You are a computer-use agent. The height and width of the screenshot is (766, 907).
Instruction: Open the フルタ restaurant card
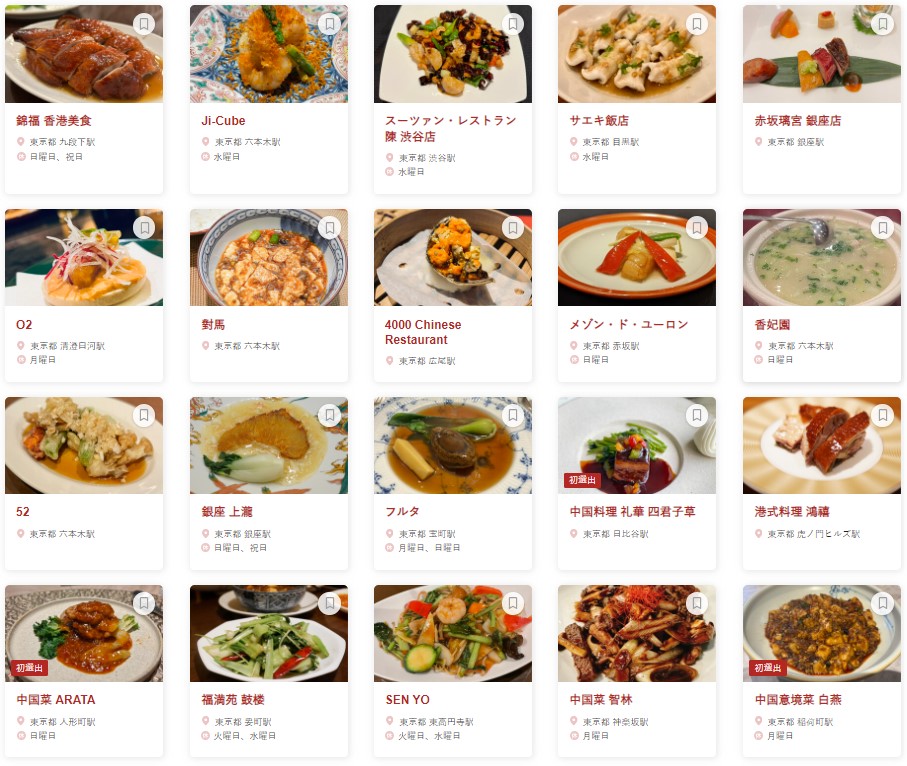point(403,512)
